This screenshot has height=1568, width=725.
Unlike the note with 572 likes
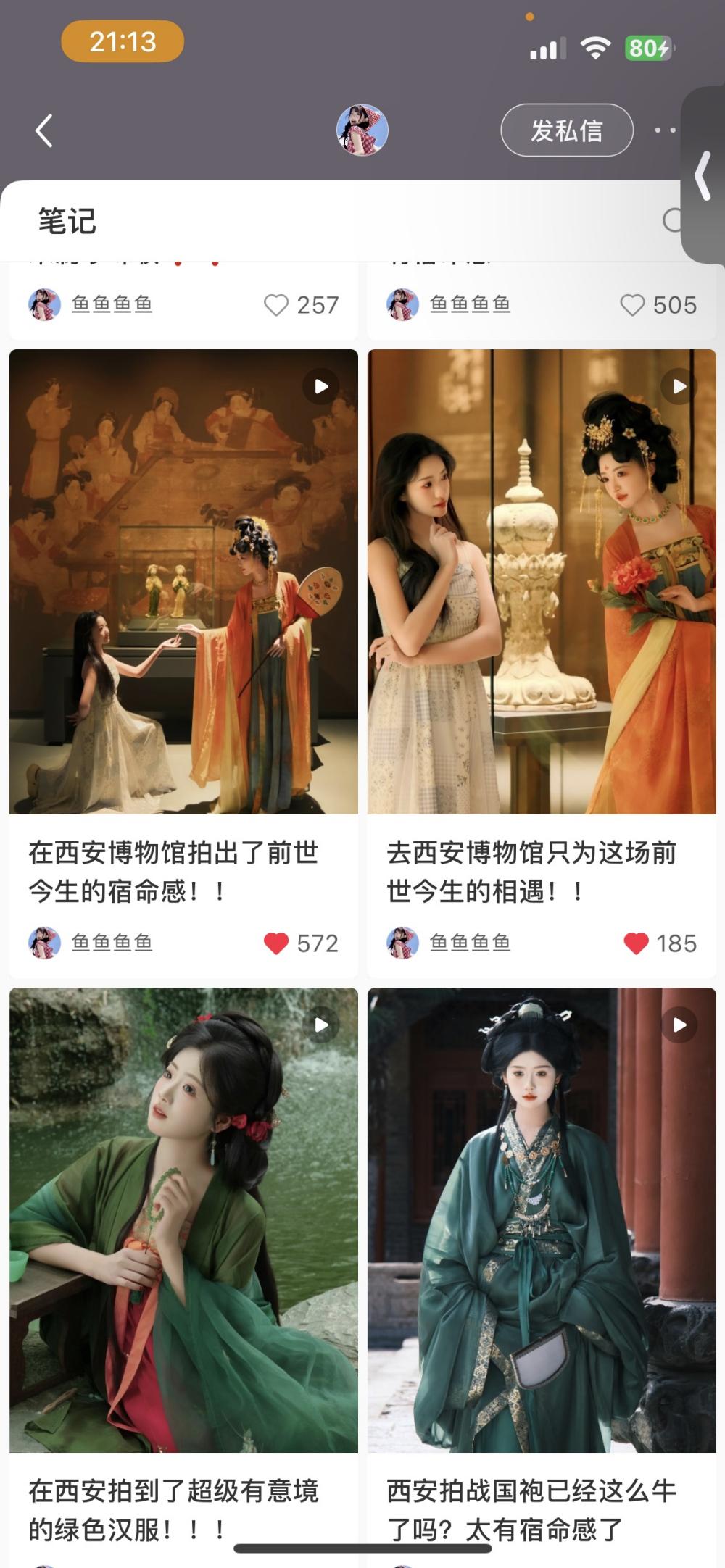coord(276,943)
